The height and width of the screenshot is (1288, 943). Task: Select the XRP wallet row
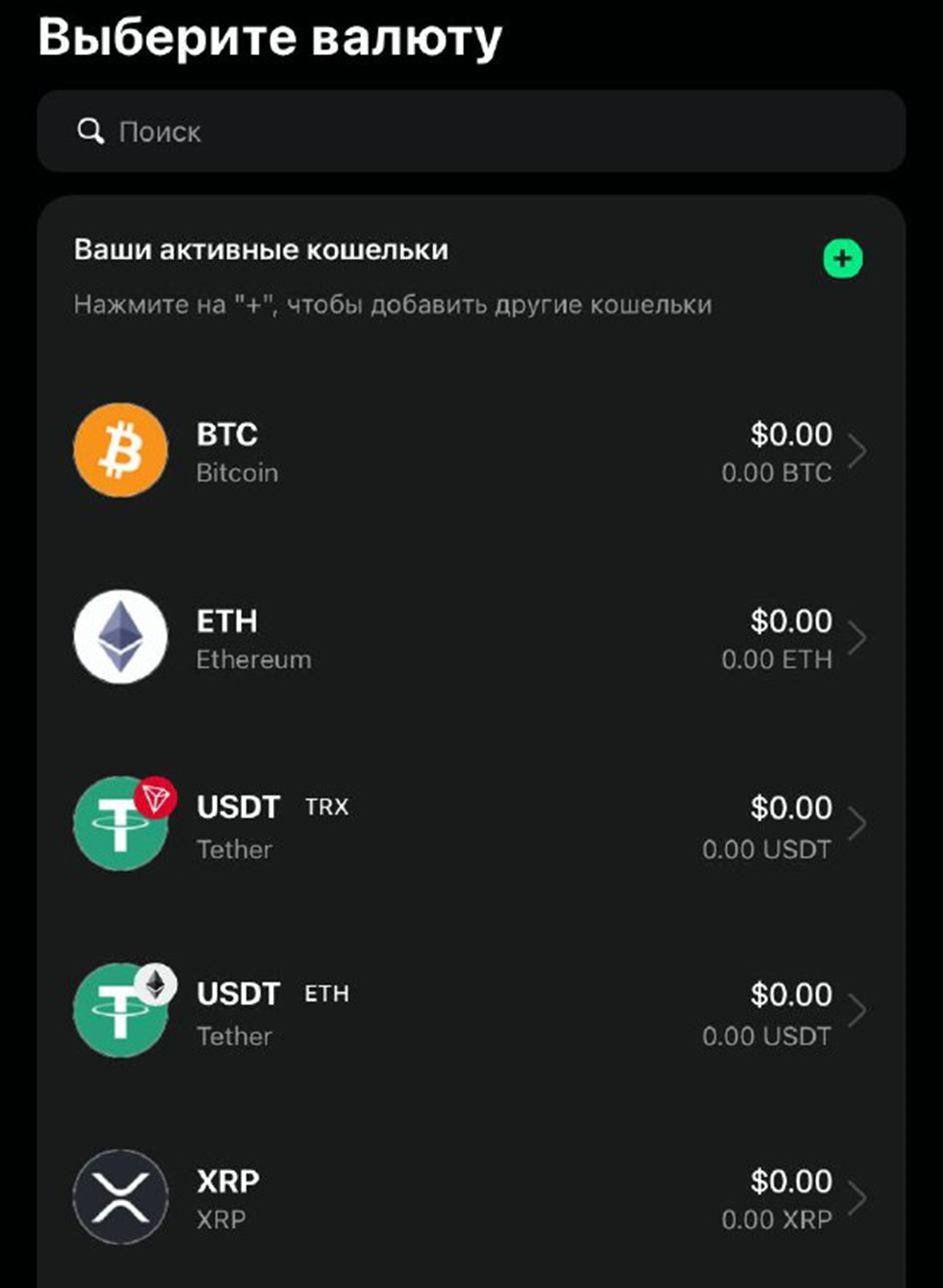pos(471,1198)
